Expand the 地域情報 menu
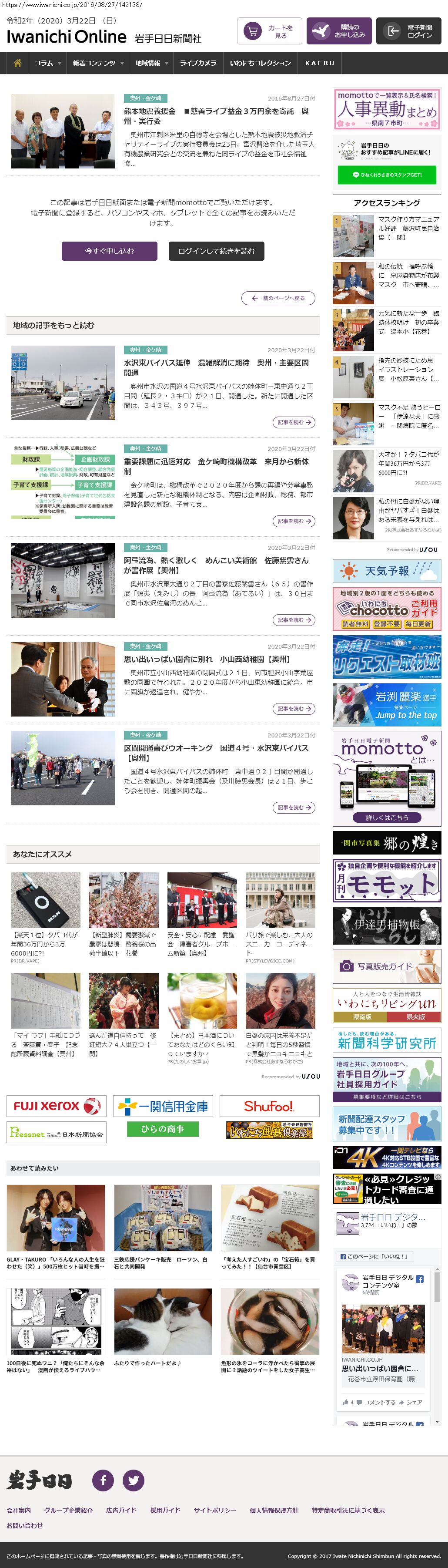Viewport: 448px width, 1568px height. tap(151, 63)
